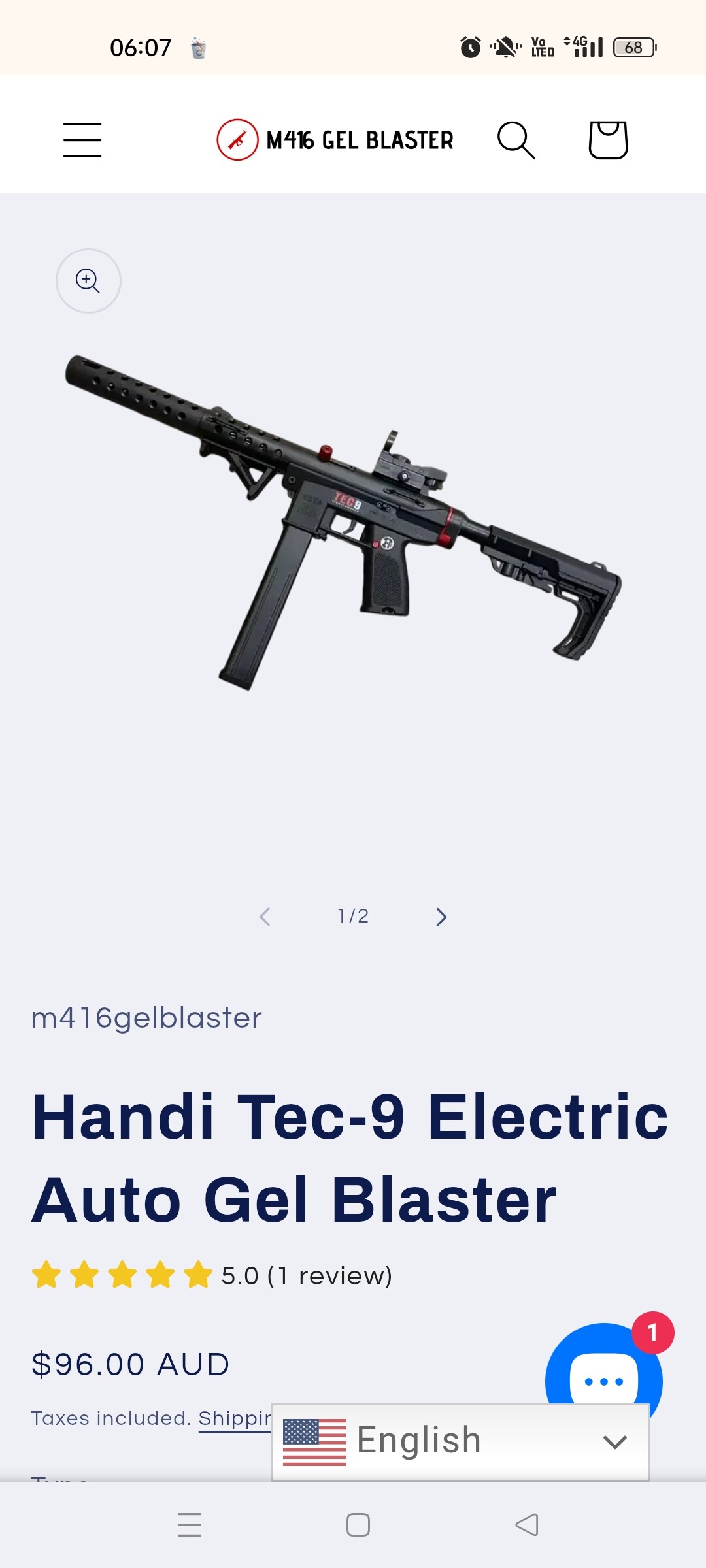Image resolution: width=706 pixels, height=1568 pixels.
Task: Go back using system back button
Action: (527, 1525)
